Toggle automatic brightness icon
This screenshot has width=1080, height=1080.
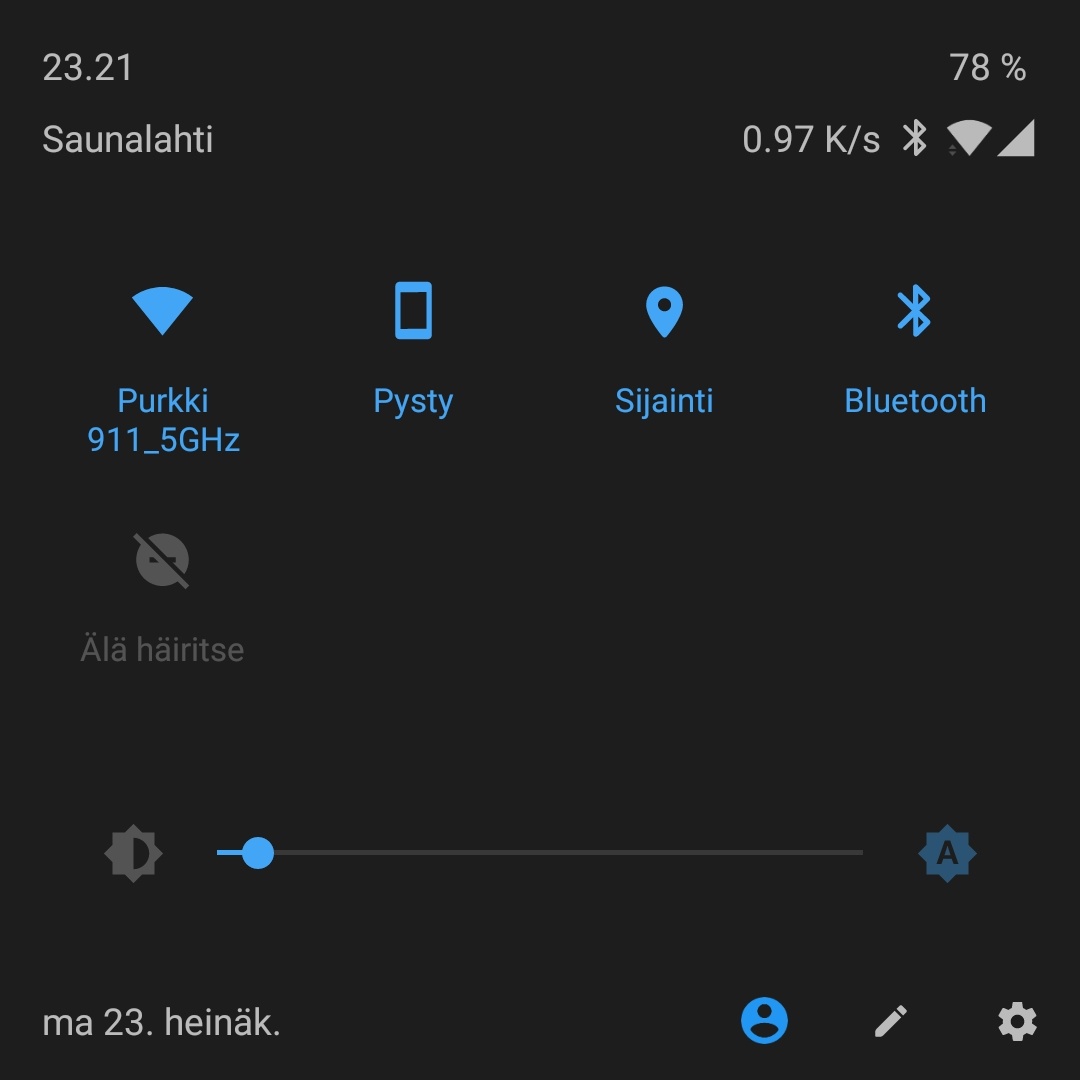point(946,853)
